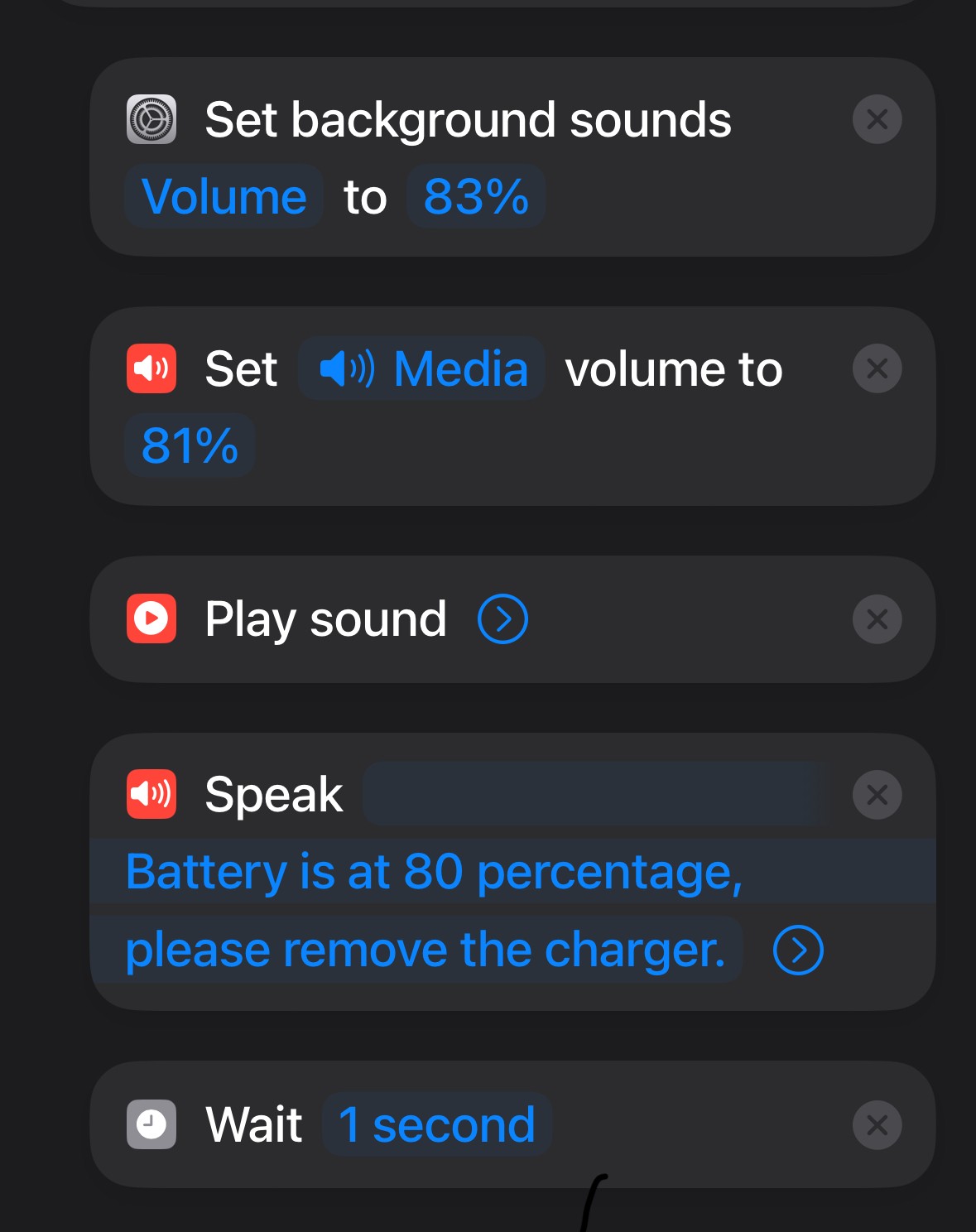Image resolution: width=976 pixels, height=1232 pixels.
Task: Remove the Play sound action
Action: [x=877, y=619]
